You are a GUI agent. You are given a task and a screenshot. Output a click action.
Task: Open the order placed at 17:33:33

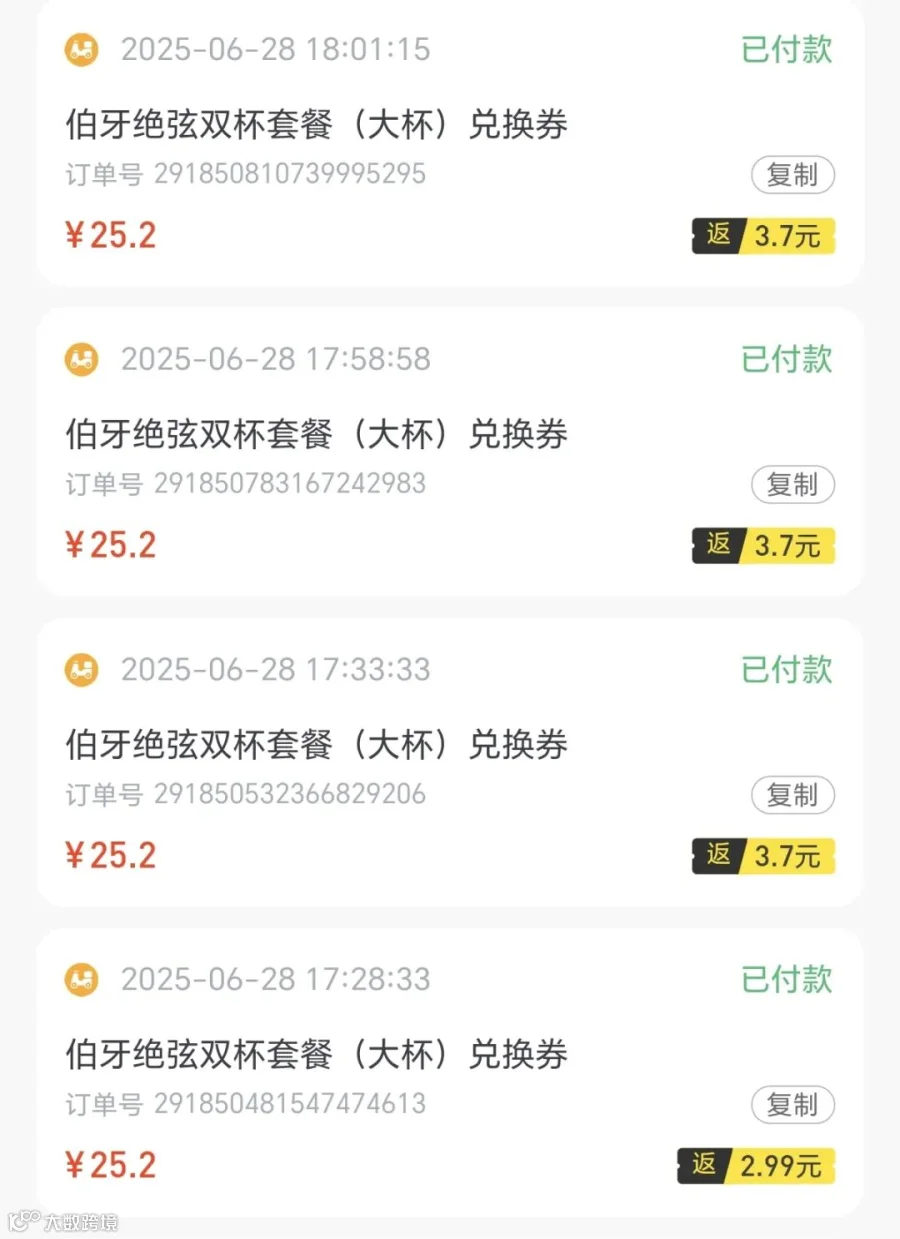tap(450, 762)
